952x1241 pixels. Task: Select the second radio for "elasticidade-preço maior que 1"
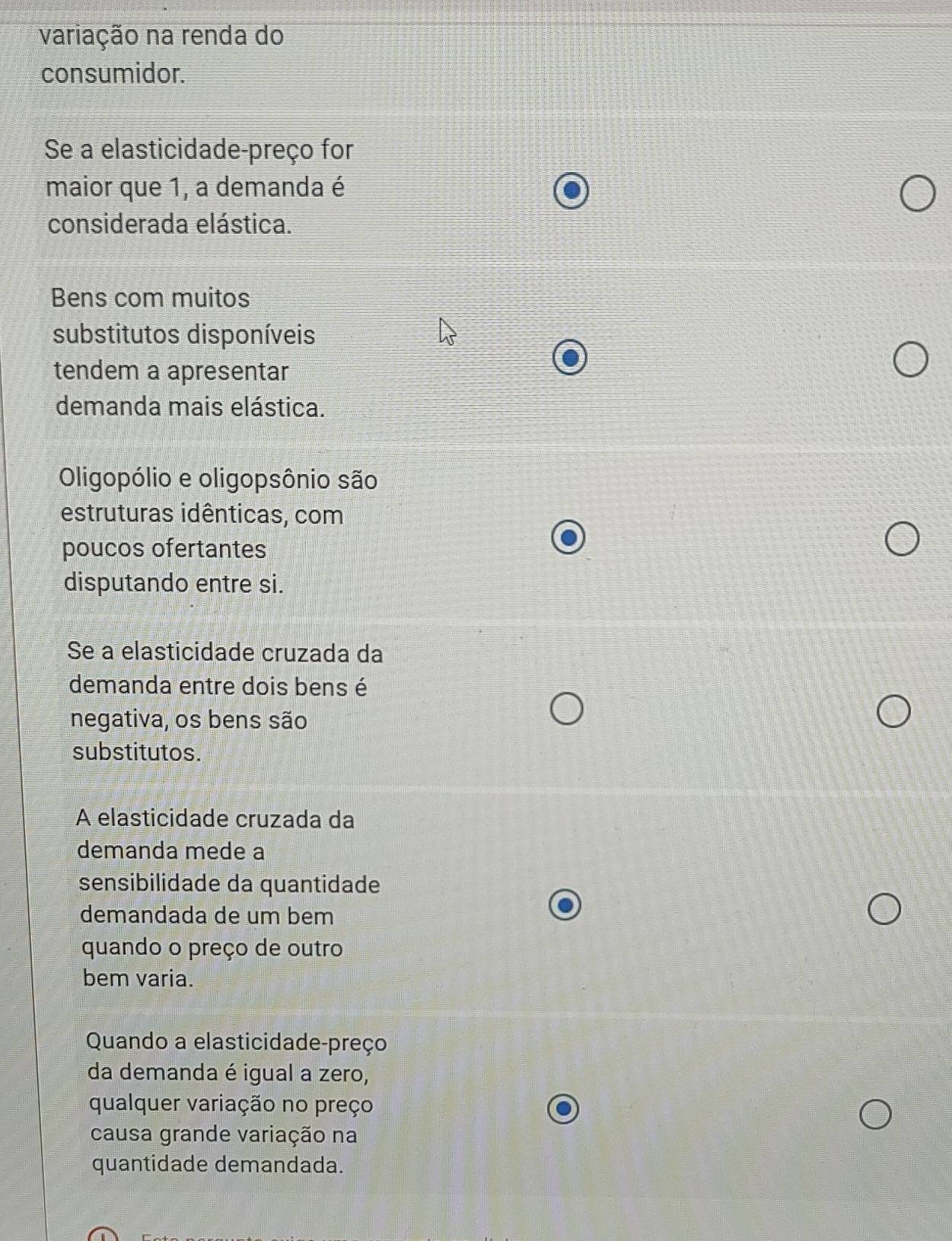(x=919, y=194)
